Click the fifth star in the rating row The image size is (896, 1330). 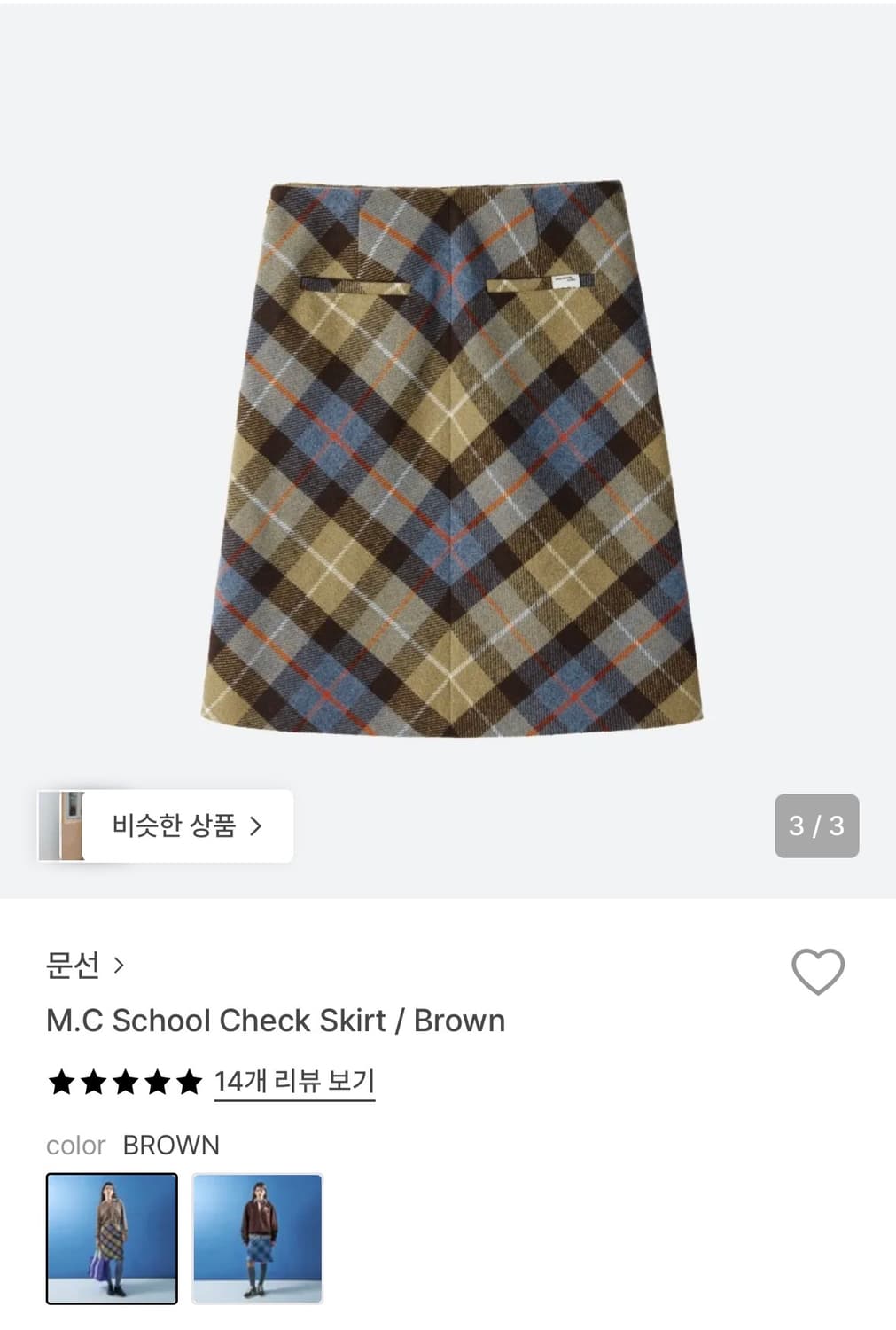pos(191,1082)
